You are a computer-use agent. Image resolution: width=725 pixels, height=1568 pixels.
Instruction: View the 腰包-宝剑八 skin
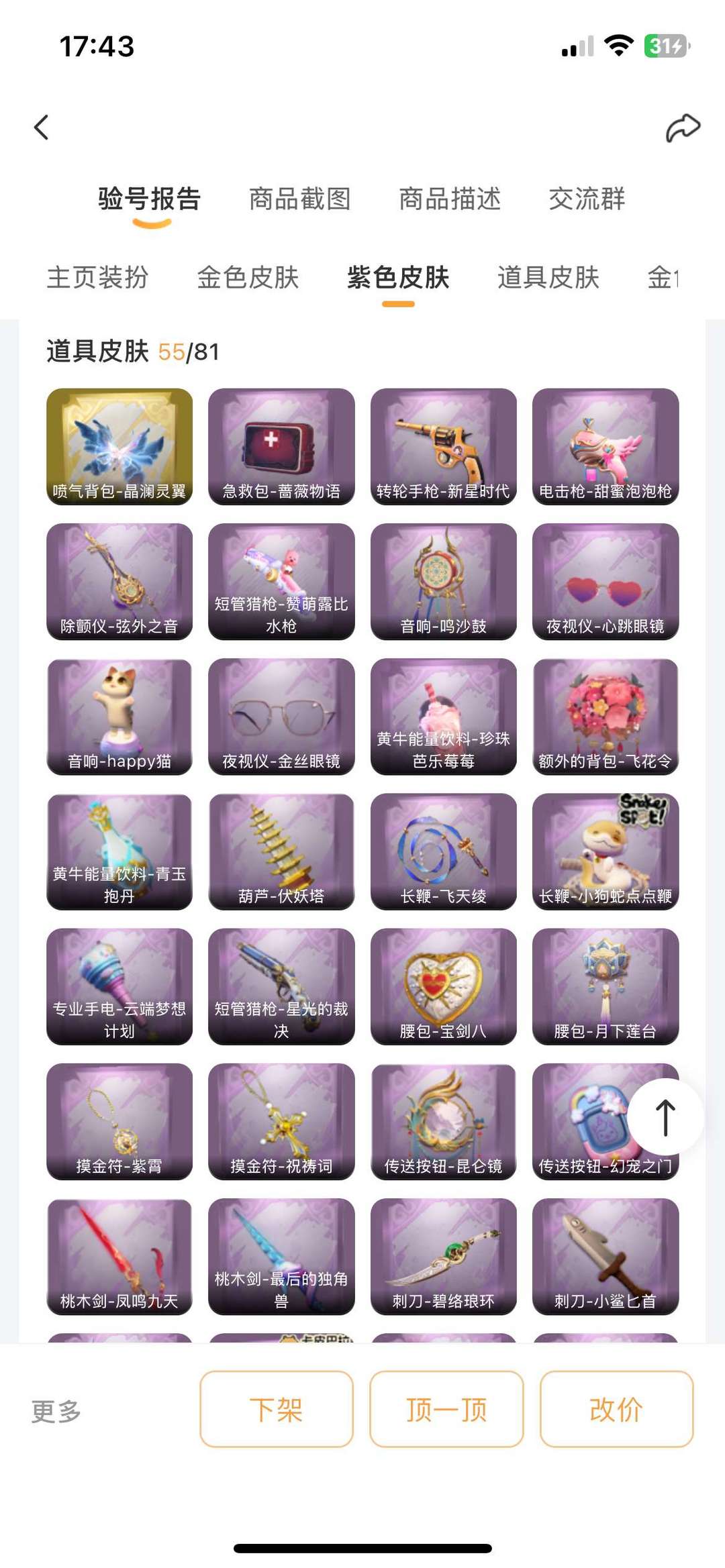pos(443,986)
